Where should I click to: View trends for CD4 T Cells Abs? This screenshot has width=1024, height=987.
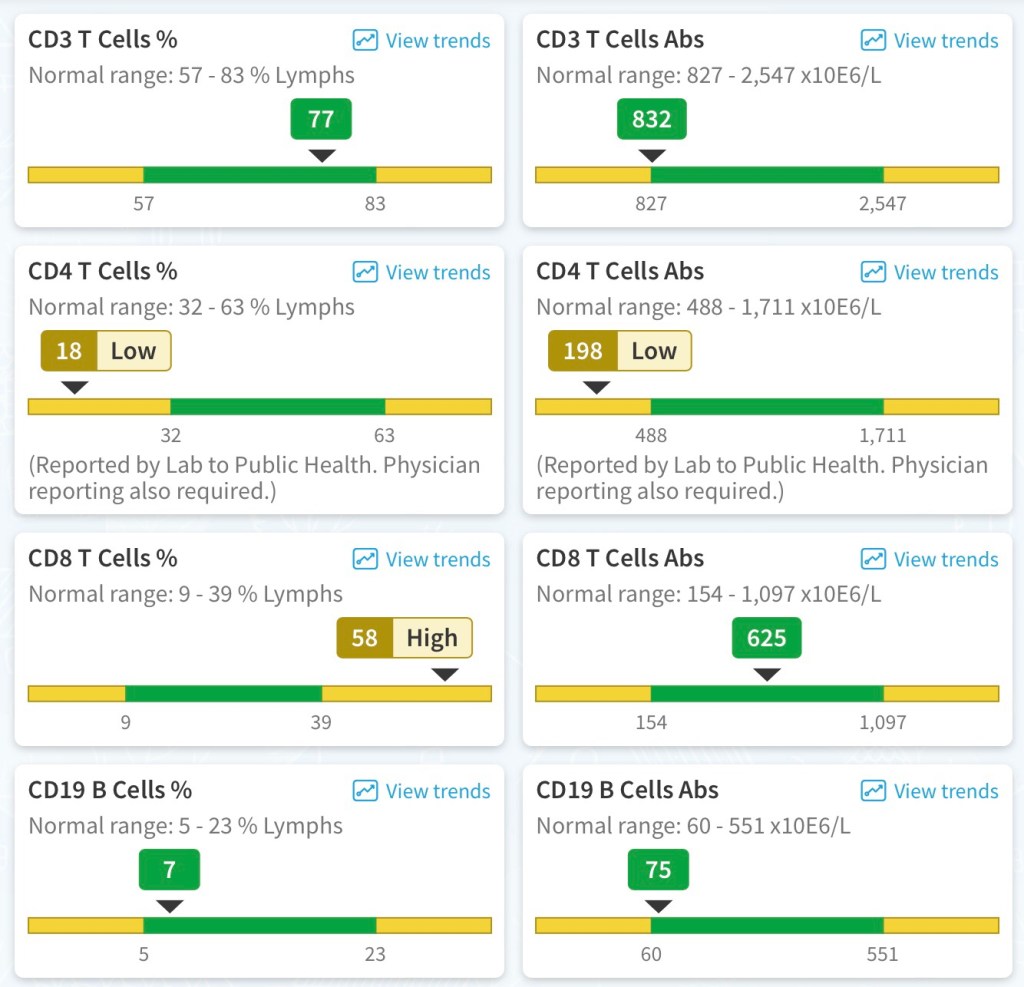coord(930,272)
